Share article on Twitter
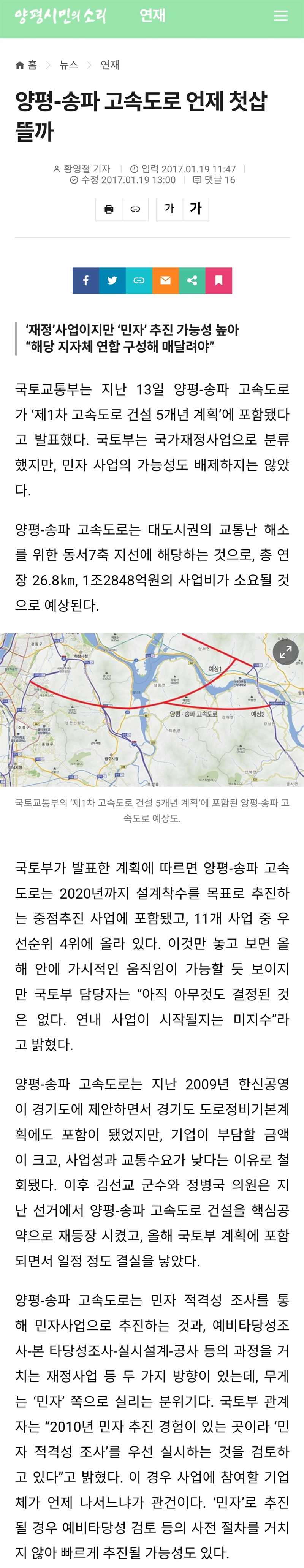 tap(113, 281)
